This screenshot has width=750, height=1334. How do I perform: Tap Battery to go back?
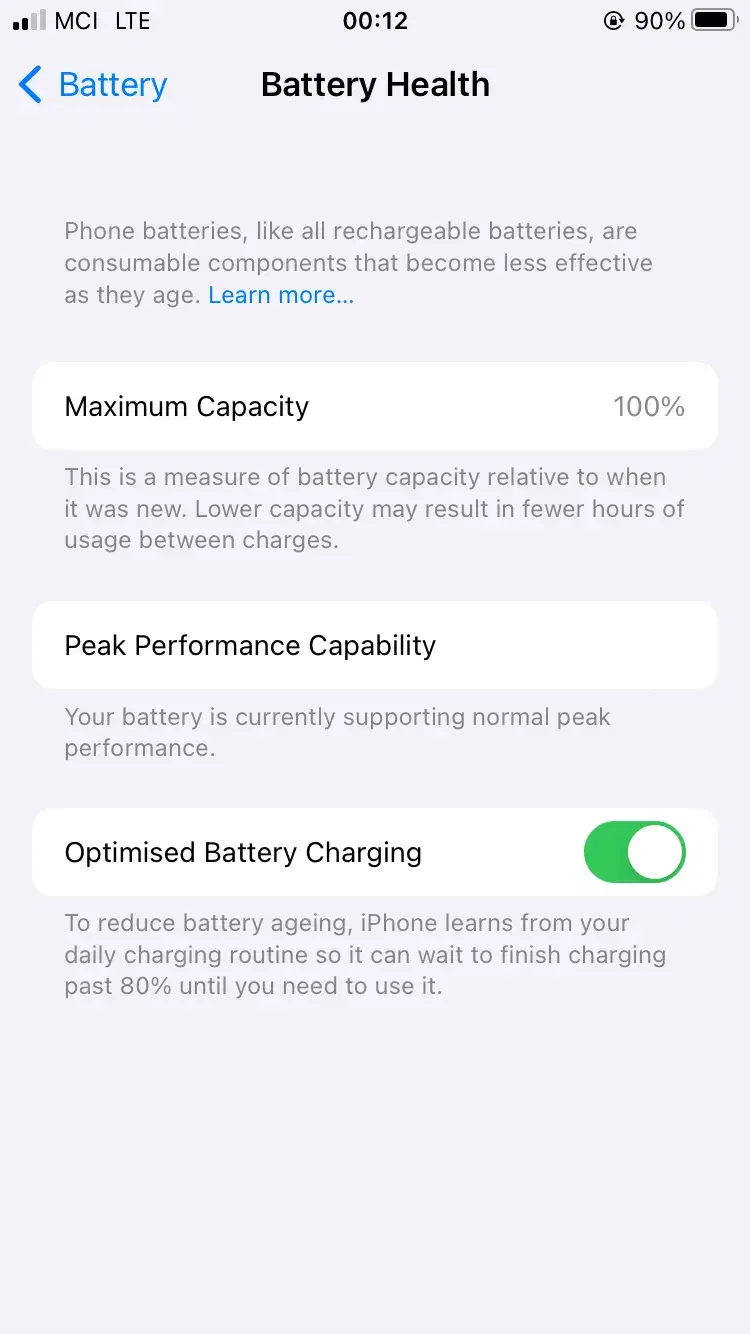(112, 86)
